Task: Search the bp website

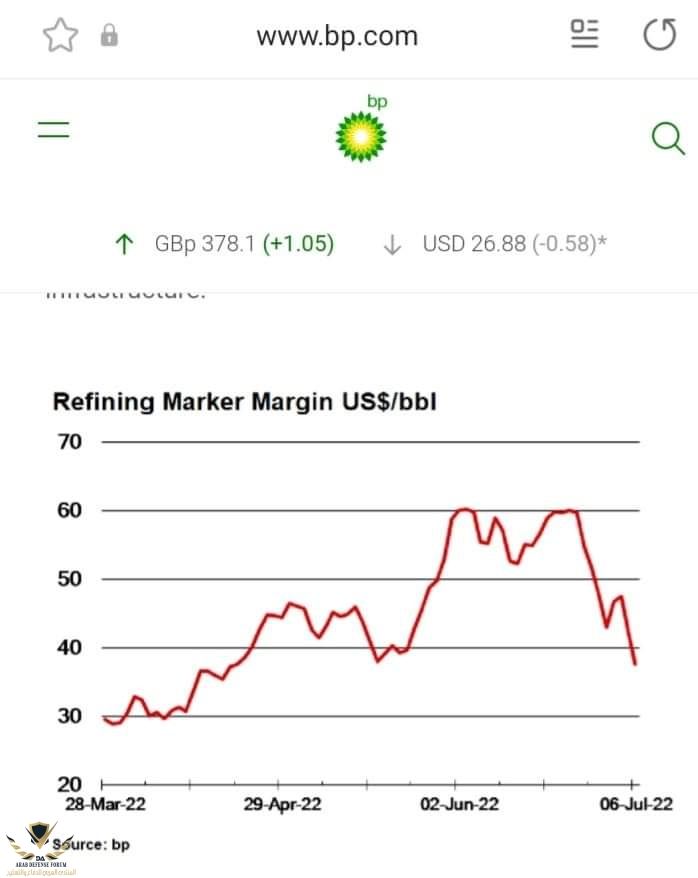Action: pyautogui.click(x=667, y=137)
